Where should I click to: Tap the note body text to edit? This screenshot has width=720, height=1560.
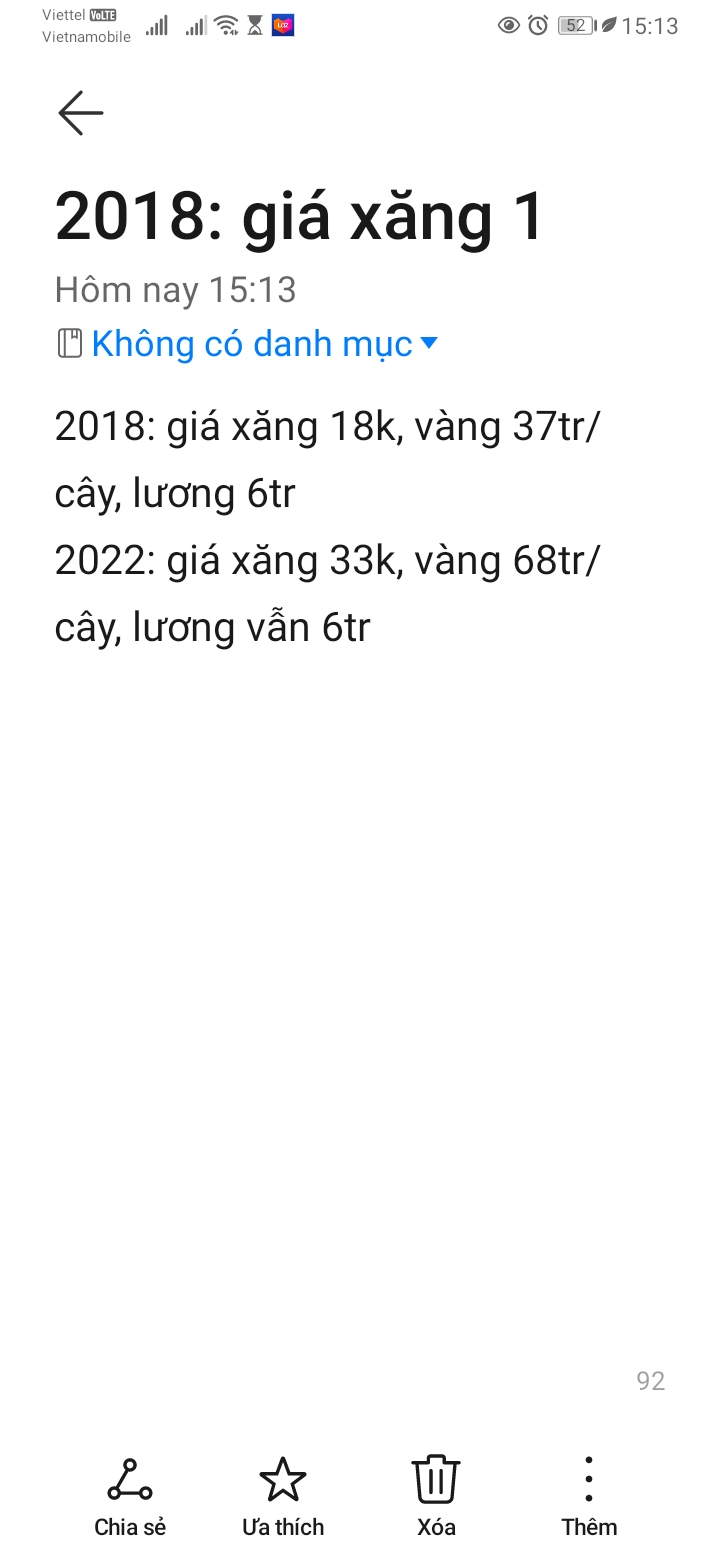pos(330,527)
